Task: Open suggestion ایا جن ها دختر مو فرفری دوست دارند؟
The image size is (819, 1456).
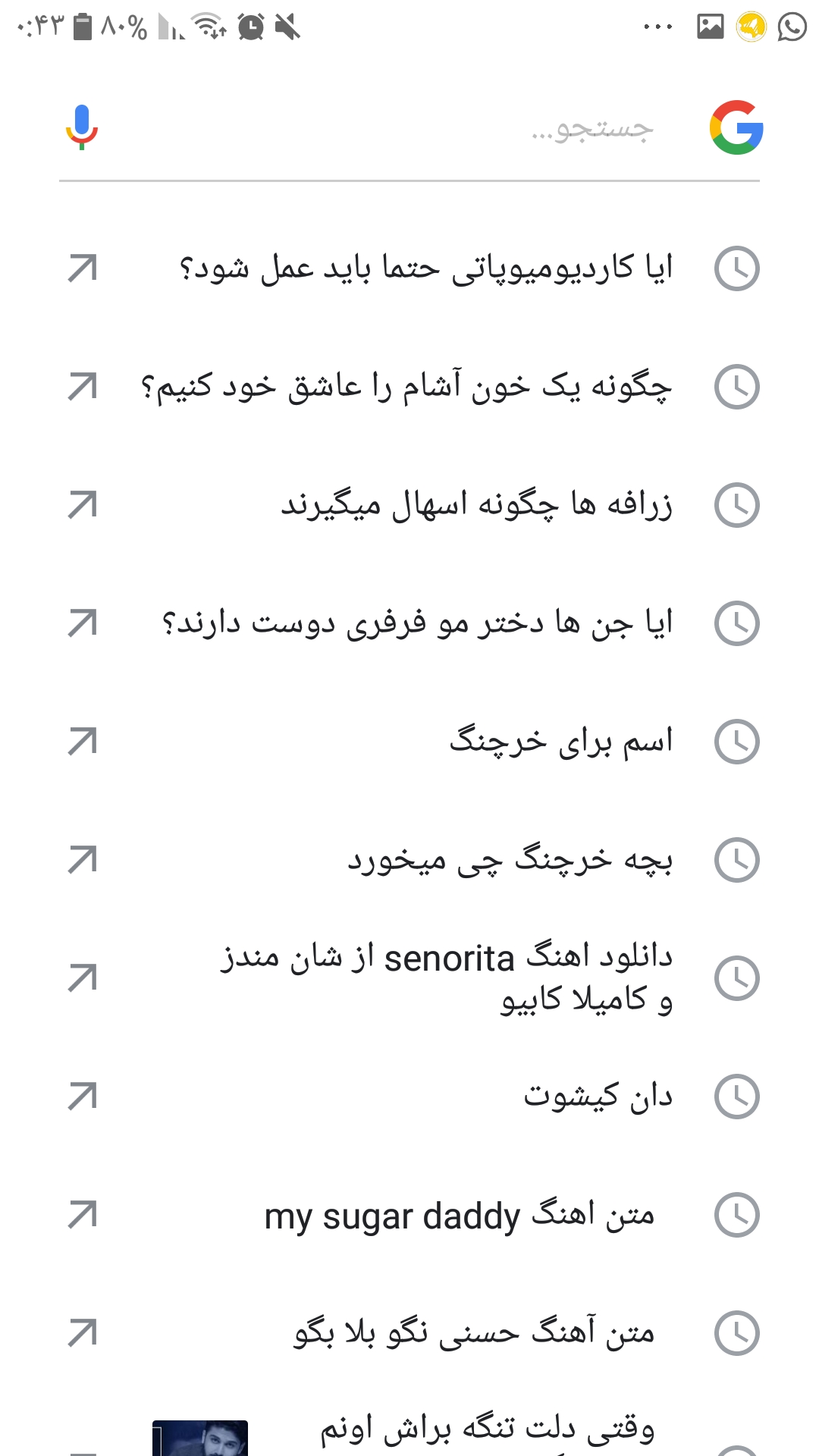Action: [x=417, y=623]
